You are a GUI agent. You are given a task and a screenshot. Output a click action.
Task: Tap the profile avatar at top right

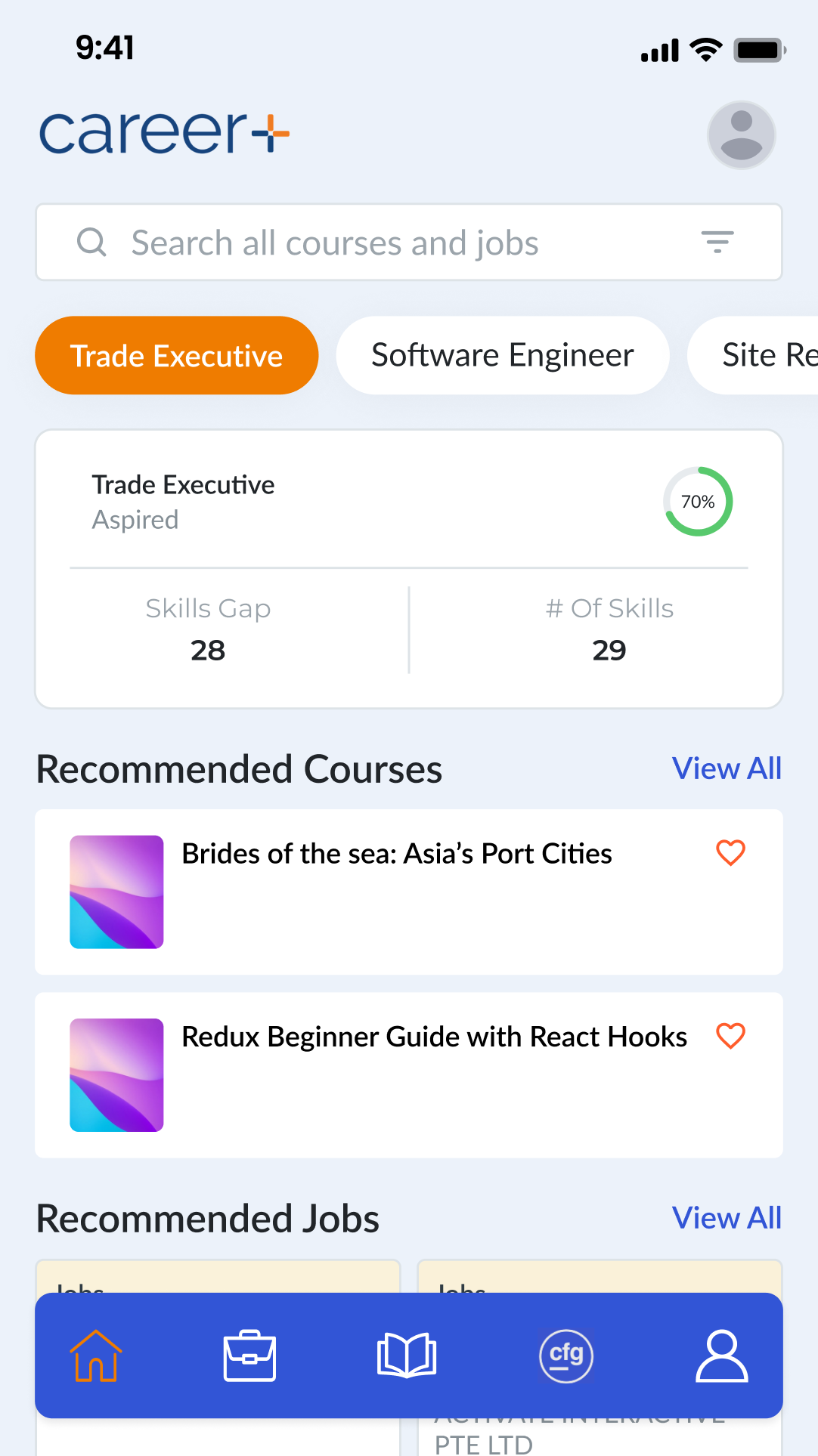741,135
